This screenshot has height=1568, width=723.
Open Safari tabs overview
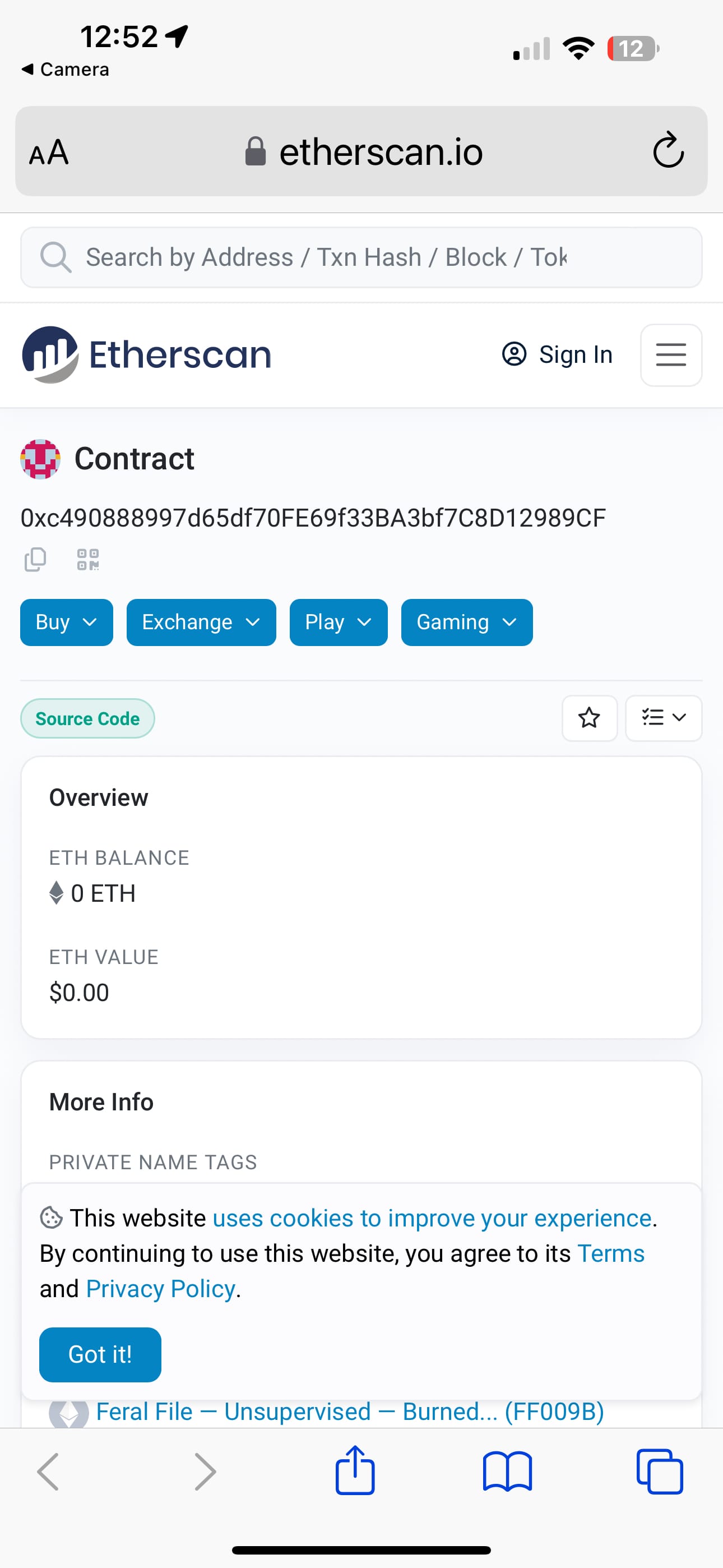(659, 1472)
